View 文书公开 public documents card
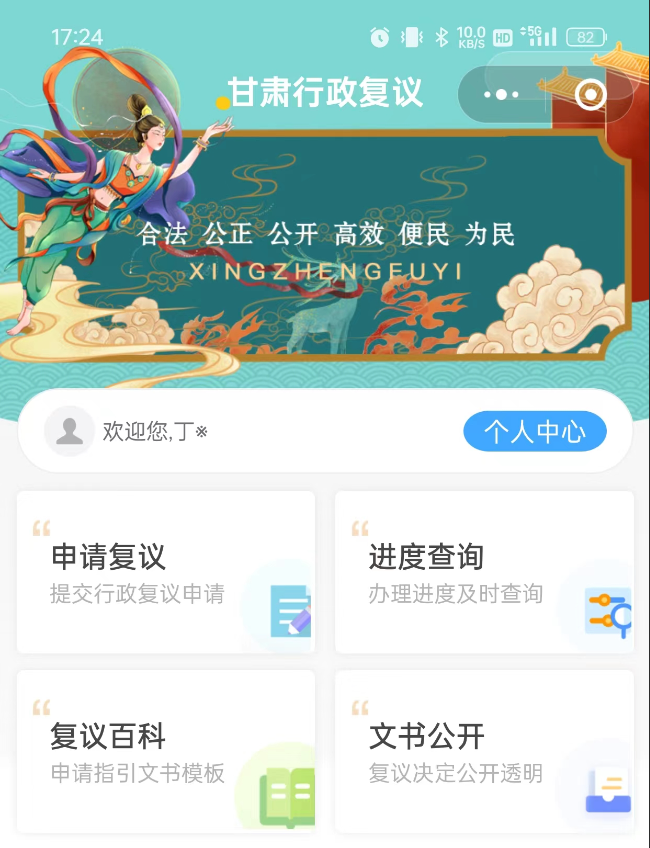650x848 pixels. click(484, 751)
